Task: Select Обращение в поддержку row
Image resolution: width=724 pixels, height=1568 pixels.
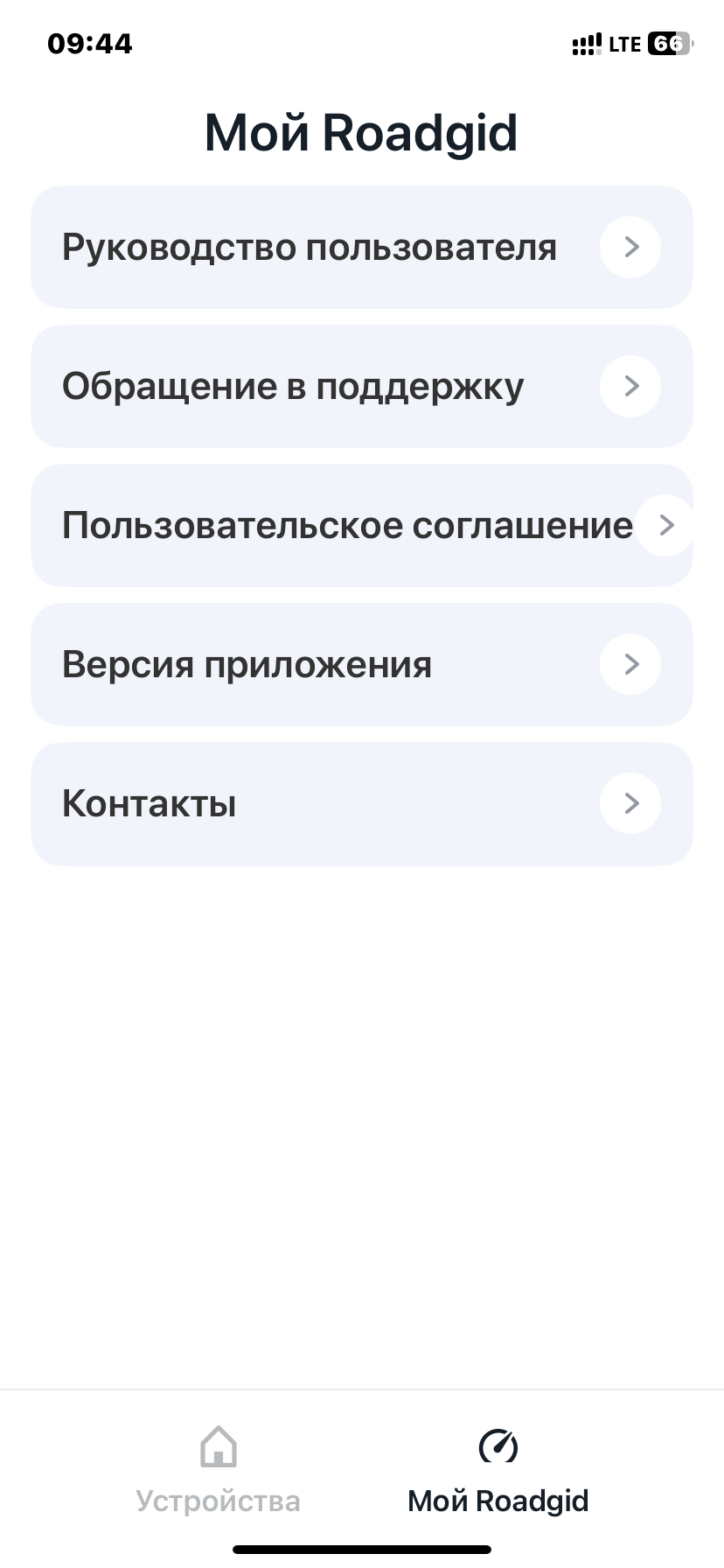Action: coord(361,386)
